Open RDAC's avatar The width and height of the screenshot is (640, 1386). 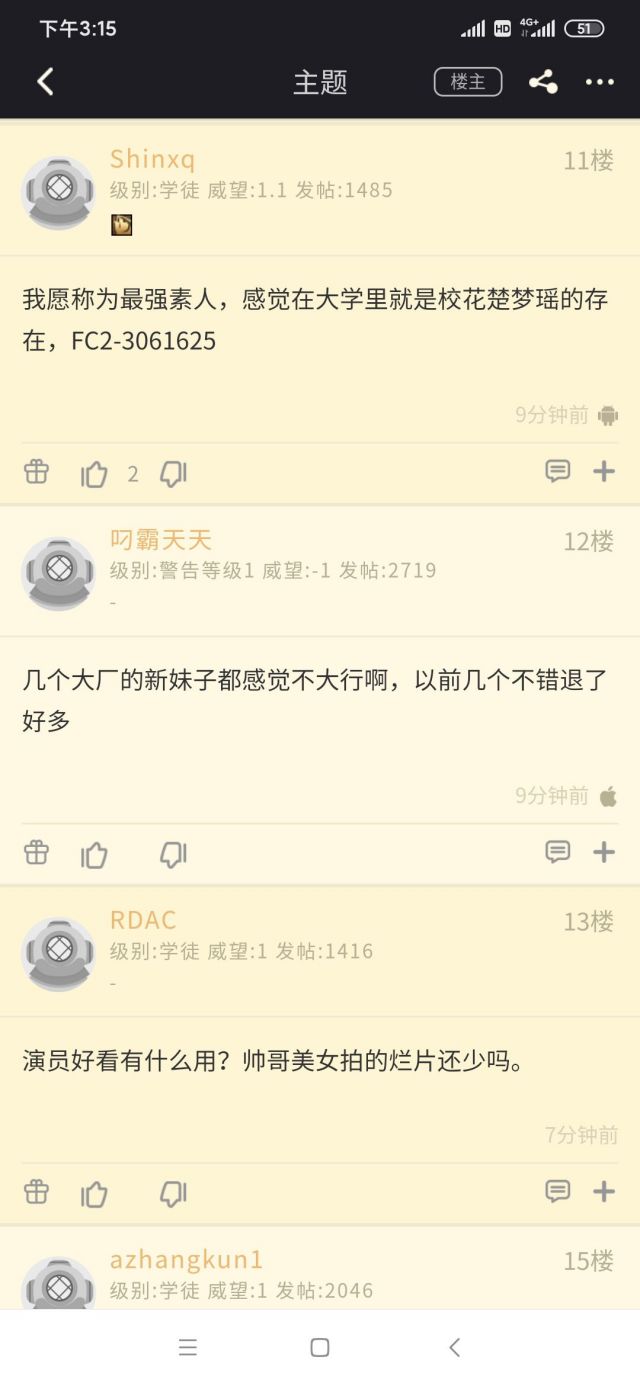pos(58,954)
